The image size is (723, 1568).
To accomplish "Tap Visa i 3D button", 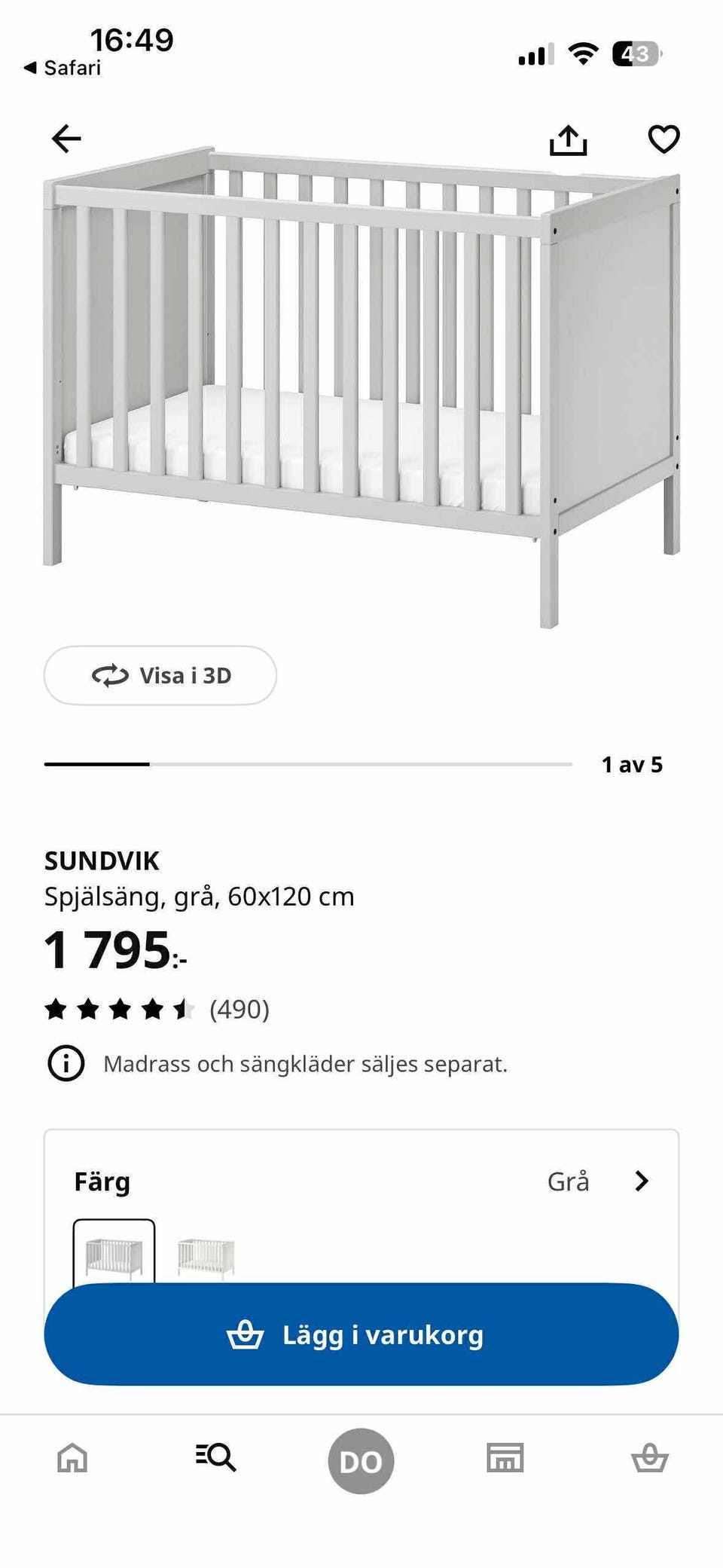I will click(160, 675).
